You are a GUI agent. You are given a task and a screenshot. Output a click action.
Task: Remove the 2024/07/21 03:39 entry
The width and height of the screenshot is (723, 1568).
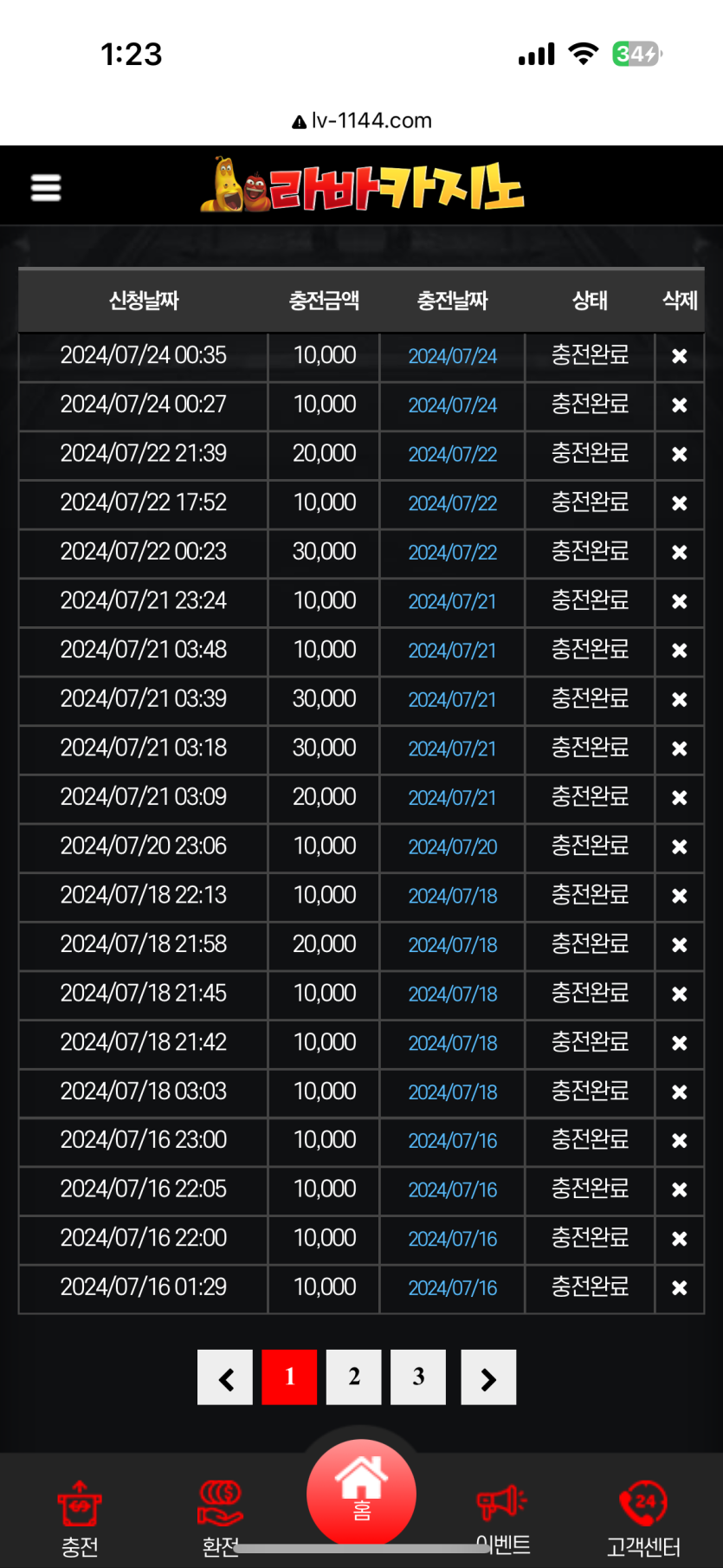(680, 699)
